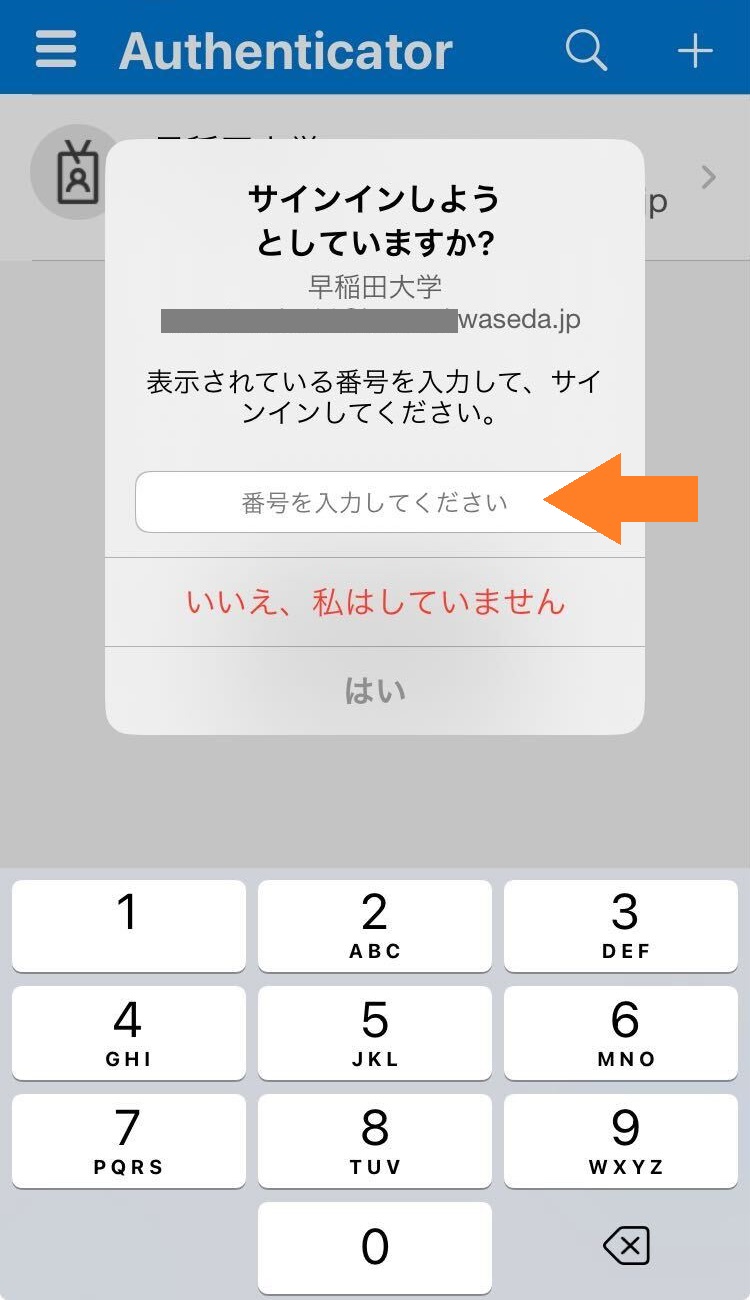
Task: Enter digit 9 on keypad
Action: point(626,1140)
